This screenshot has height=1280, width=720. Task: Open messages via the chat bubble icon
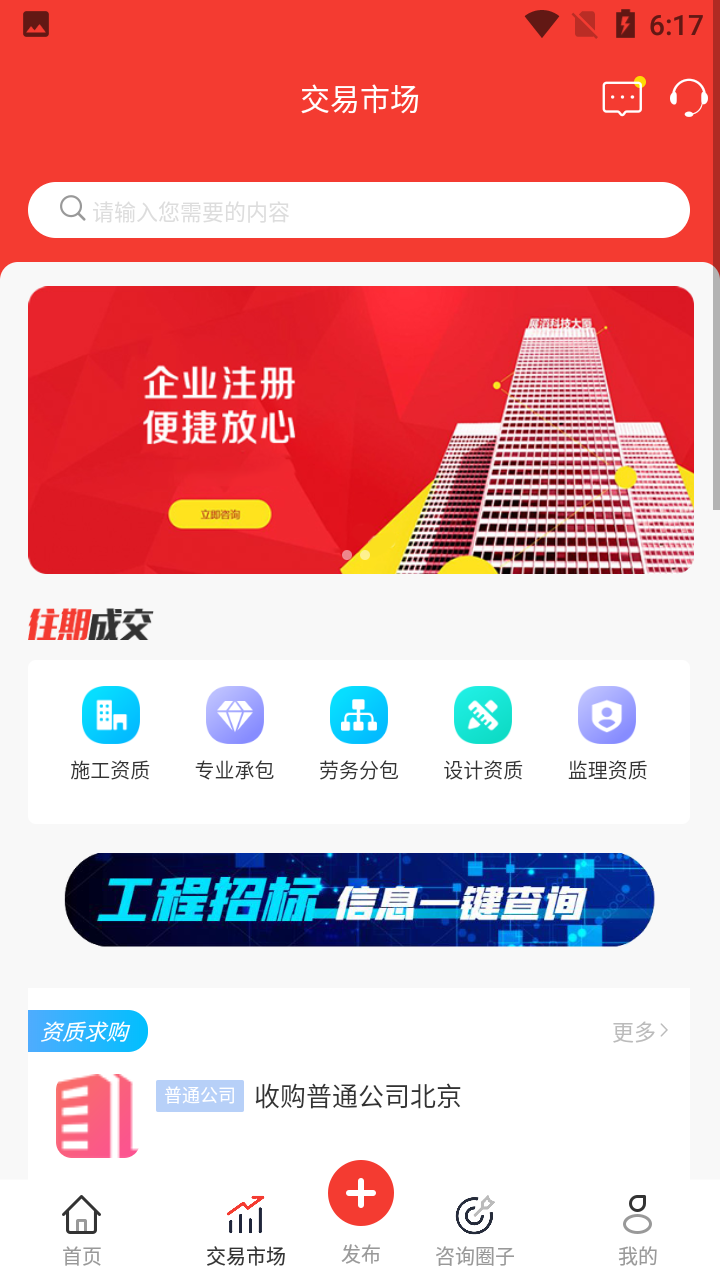point(620,98)
